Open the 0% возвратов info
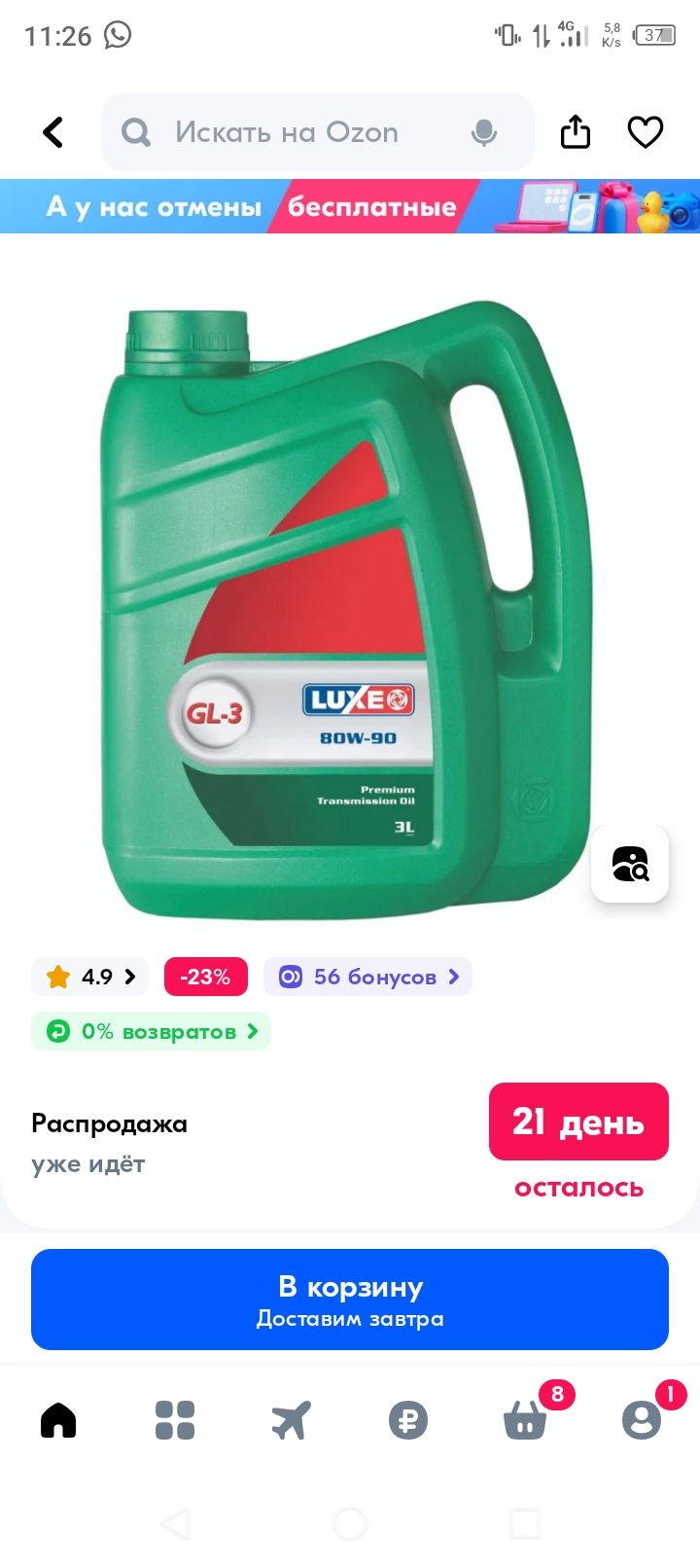The image size is (700, 1568). coord(152,1031)
